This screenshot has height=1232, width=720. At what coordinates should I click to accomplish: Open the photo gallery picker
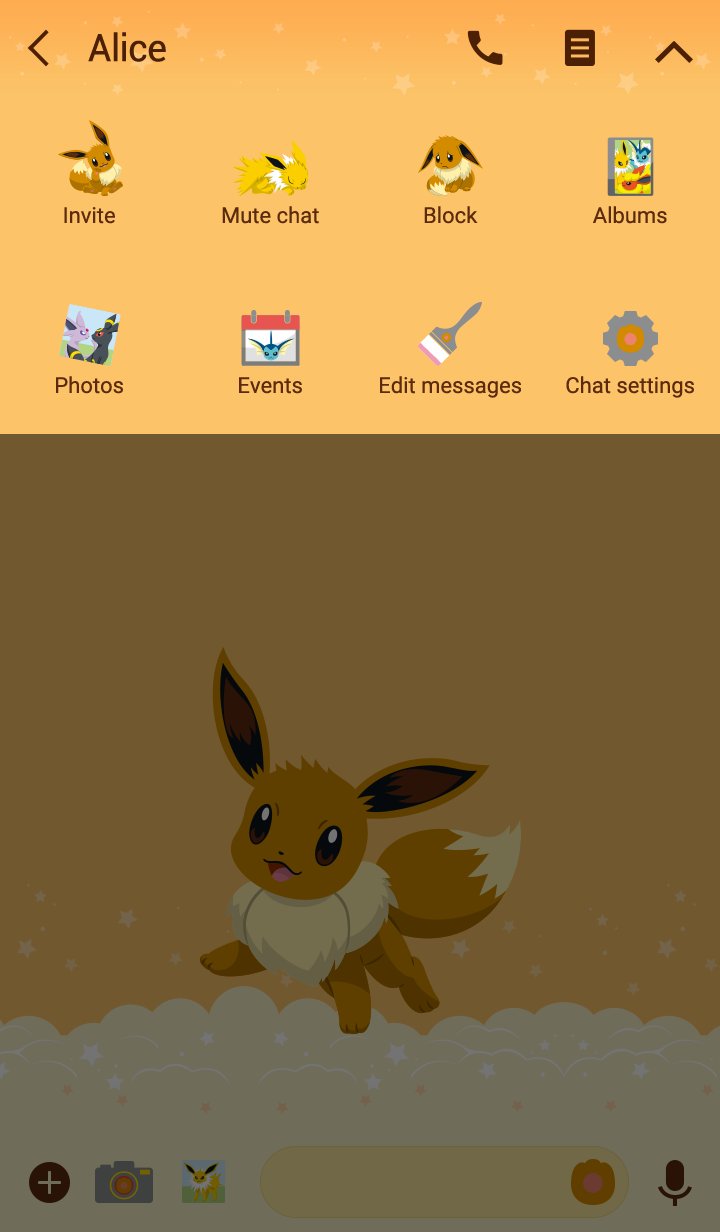pos(203,1181)
